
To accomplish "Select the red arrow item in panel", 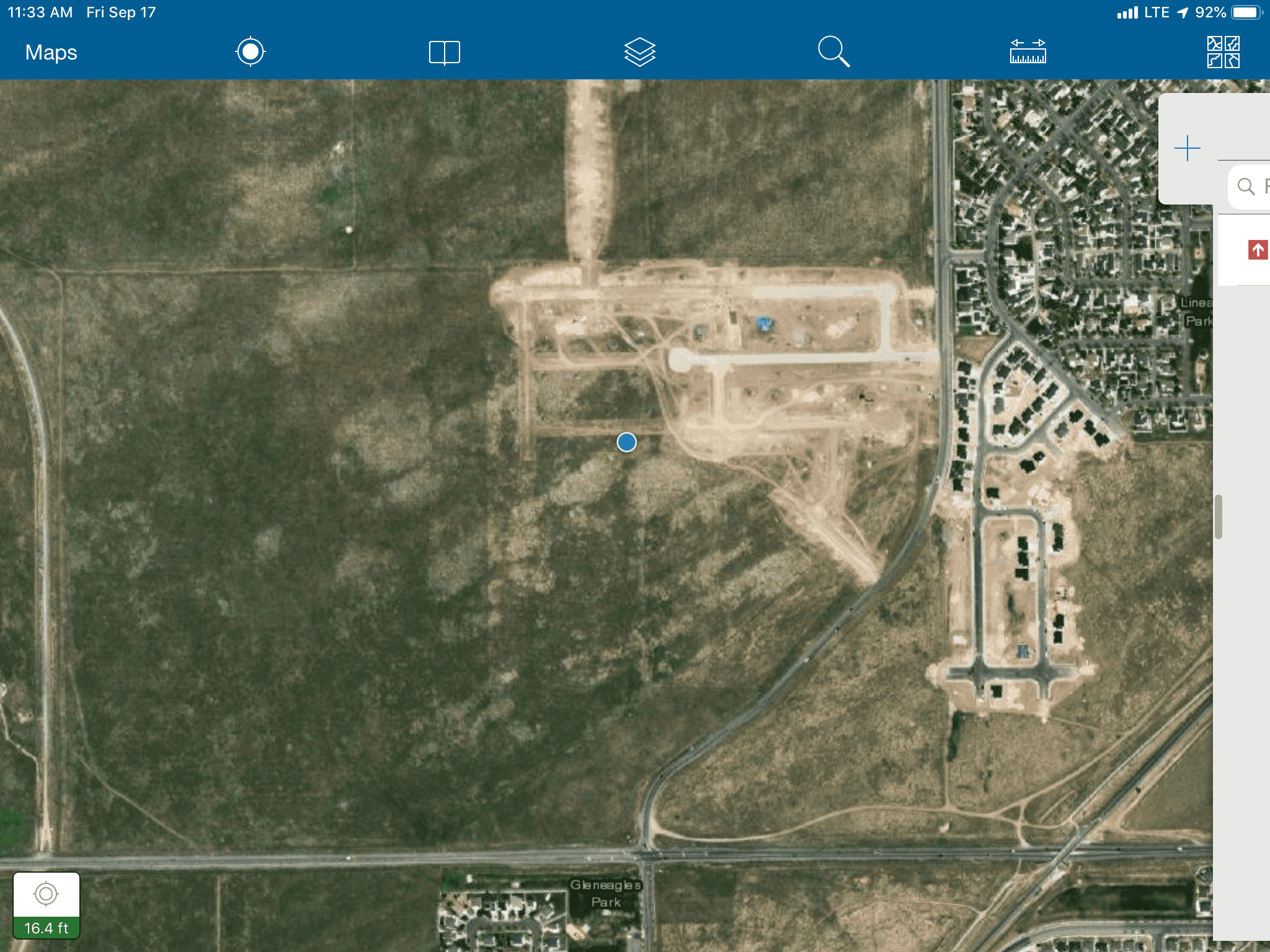I will (x=1257, y=250).
